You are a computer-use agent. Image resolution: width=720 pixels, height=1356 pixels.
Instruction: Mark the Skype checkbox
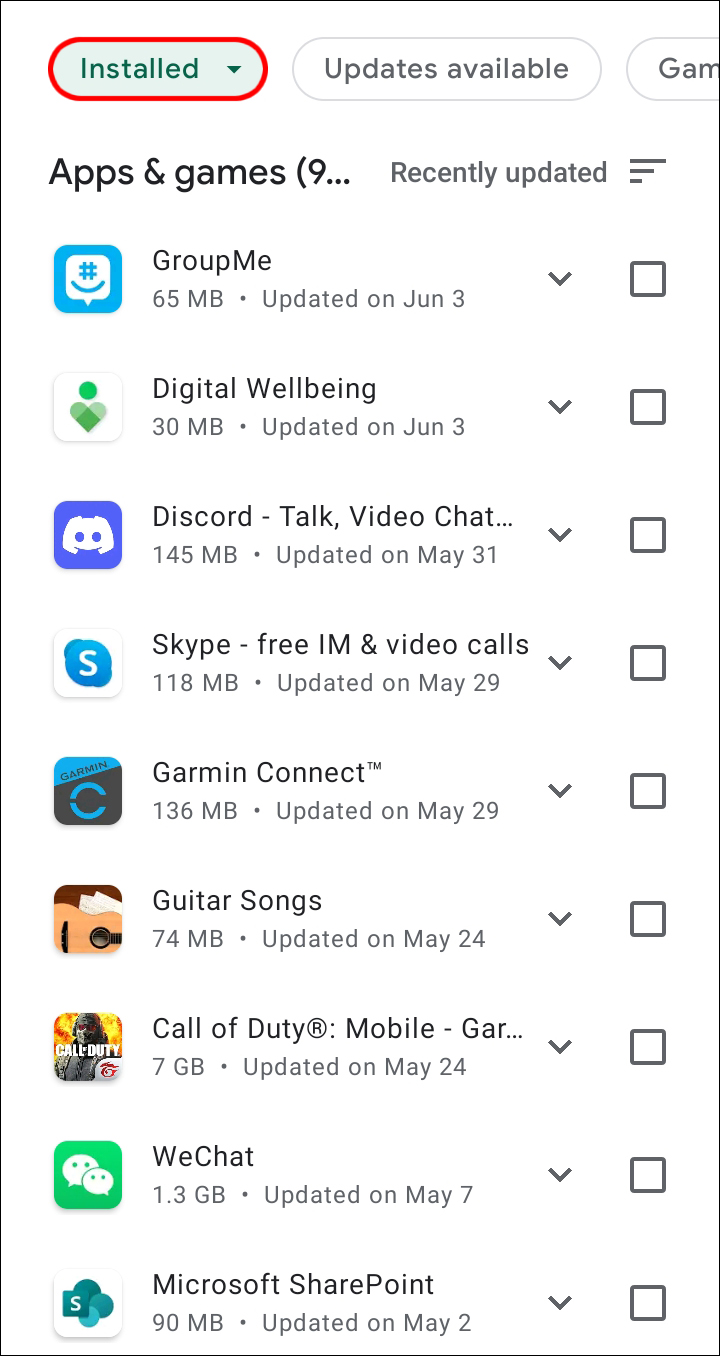pos(648,663)
